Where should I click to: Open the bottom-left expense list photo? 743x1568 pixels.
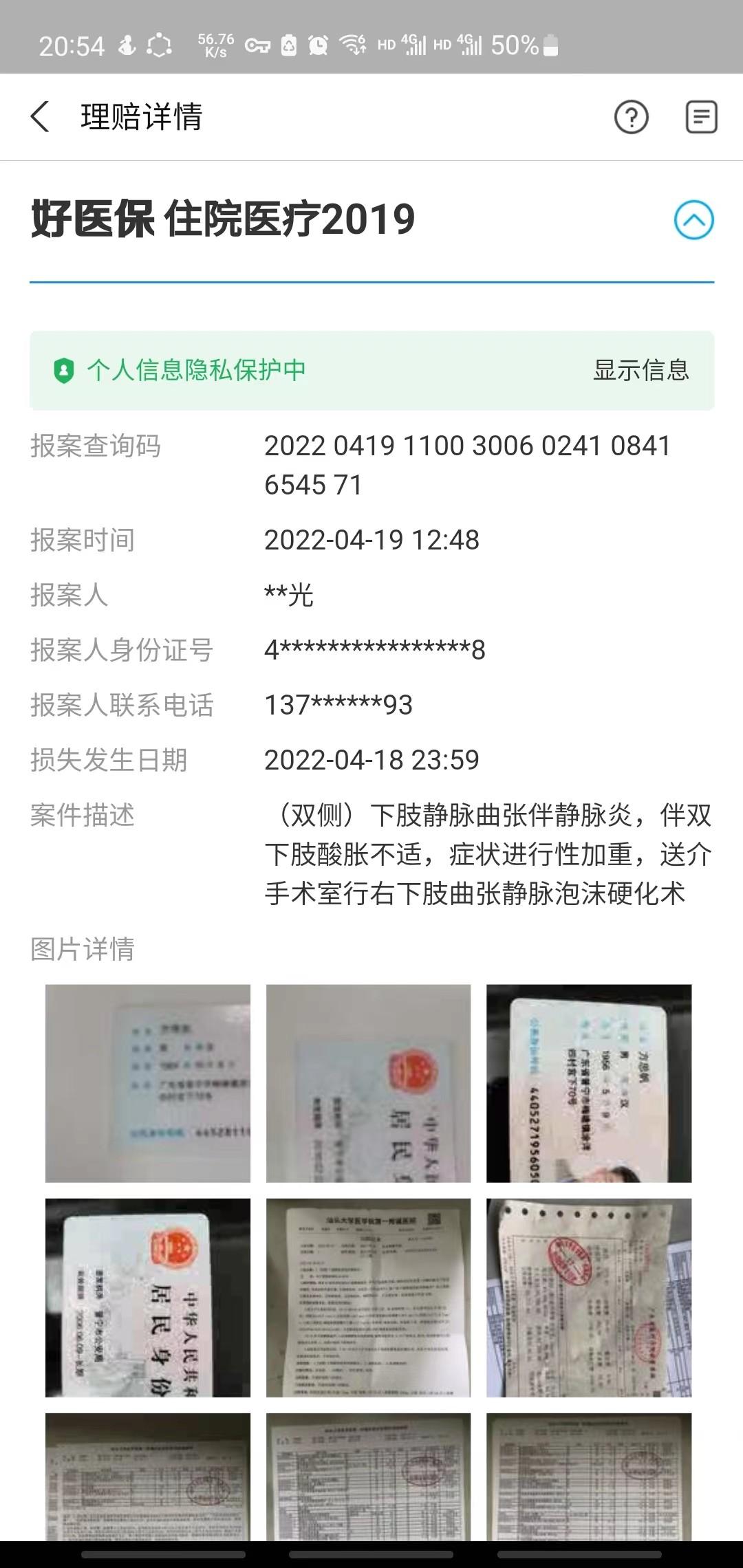tap(148, 1479)
